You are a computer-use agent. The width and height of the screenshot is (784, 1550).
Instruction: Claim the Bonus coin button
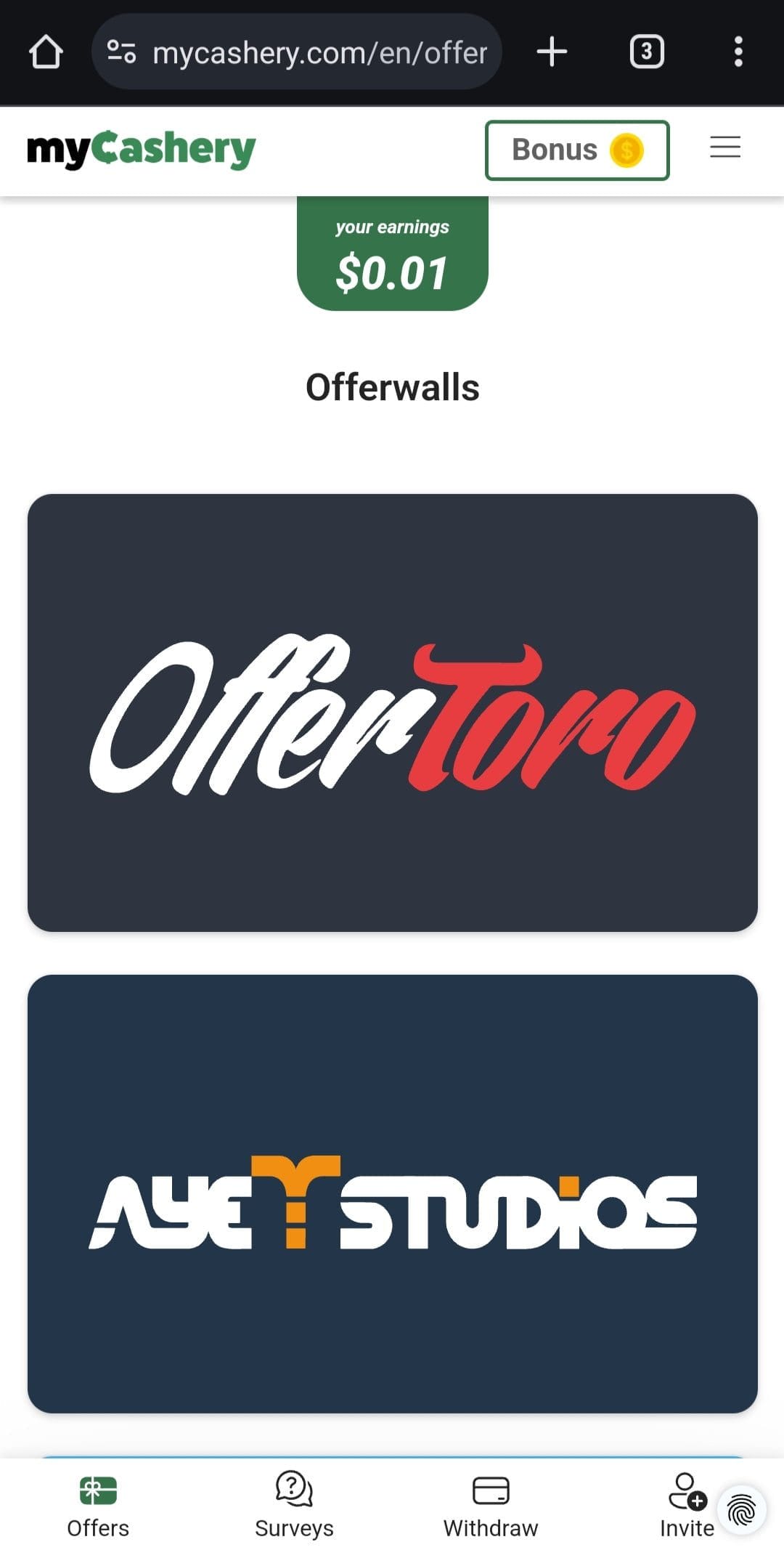click(x=577, y=150)
